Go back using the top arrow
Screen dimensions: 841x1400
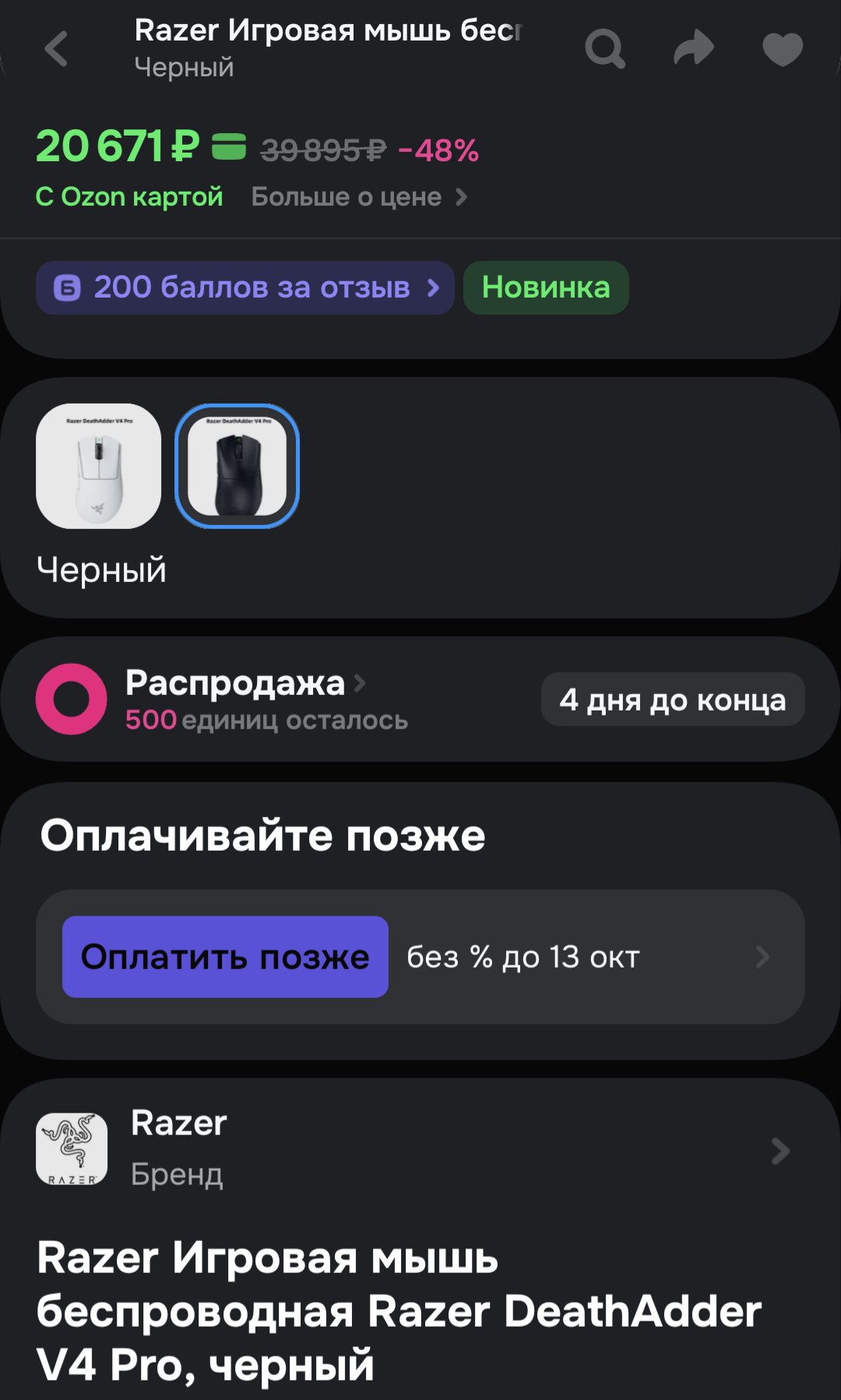coord(57,49)
